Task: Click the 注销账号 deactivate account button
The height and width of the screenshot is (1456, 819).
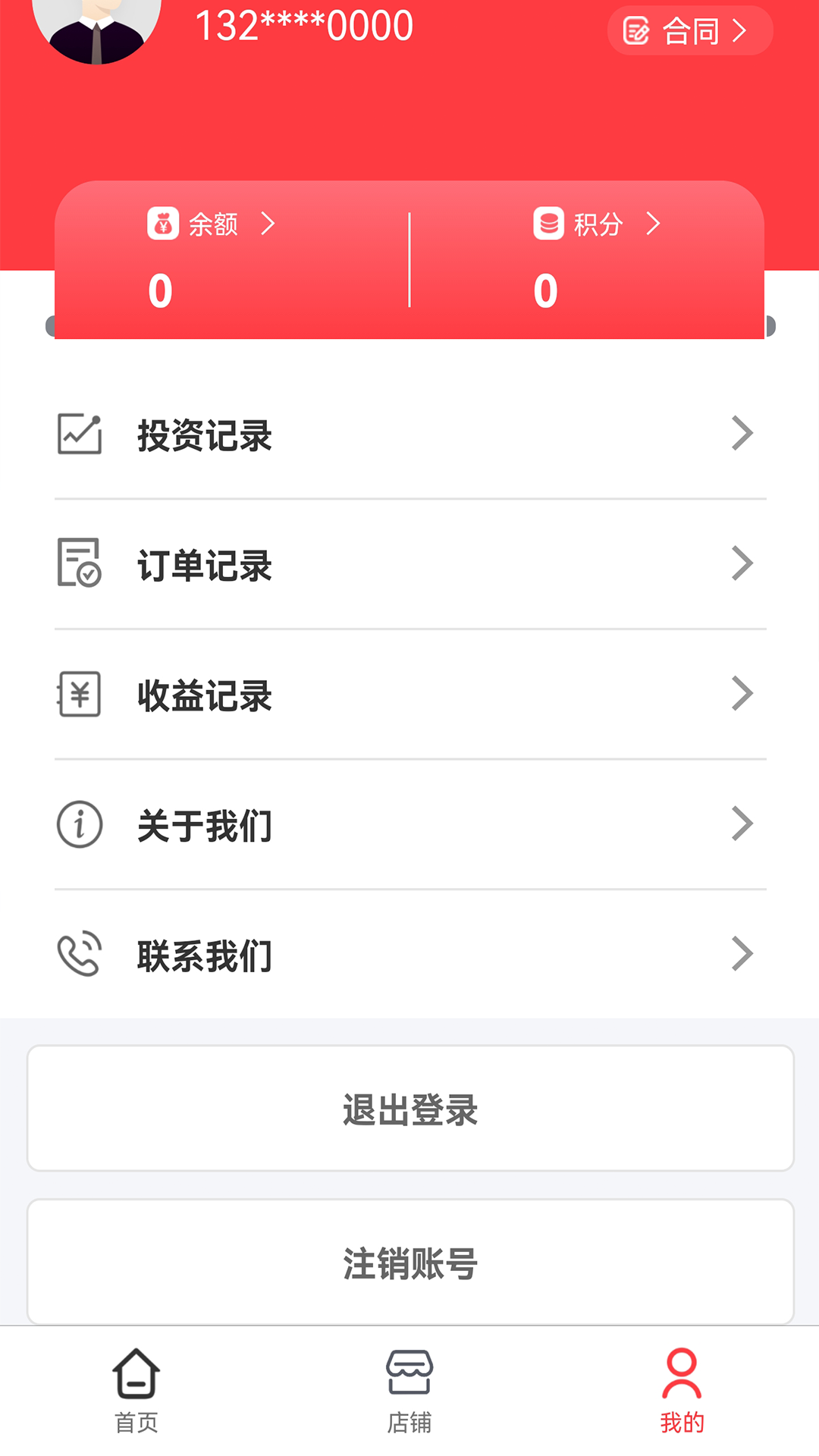Action: tap(409, 1261)
